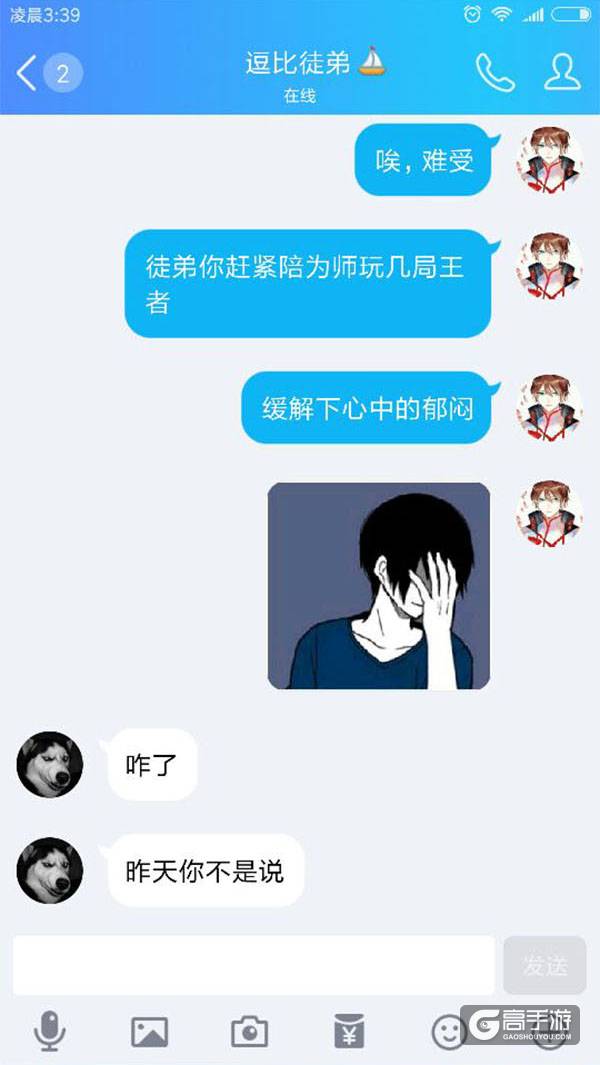Open the camera to take a photo
Screen dimensions: 600x1065
tap(249, 1031)
